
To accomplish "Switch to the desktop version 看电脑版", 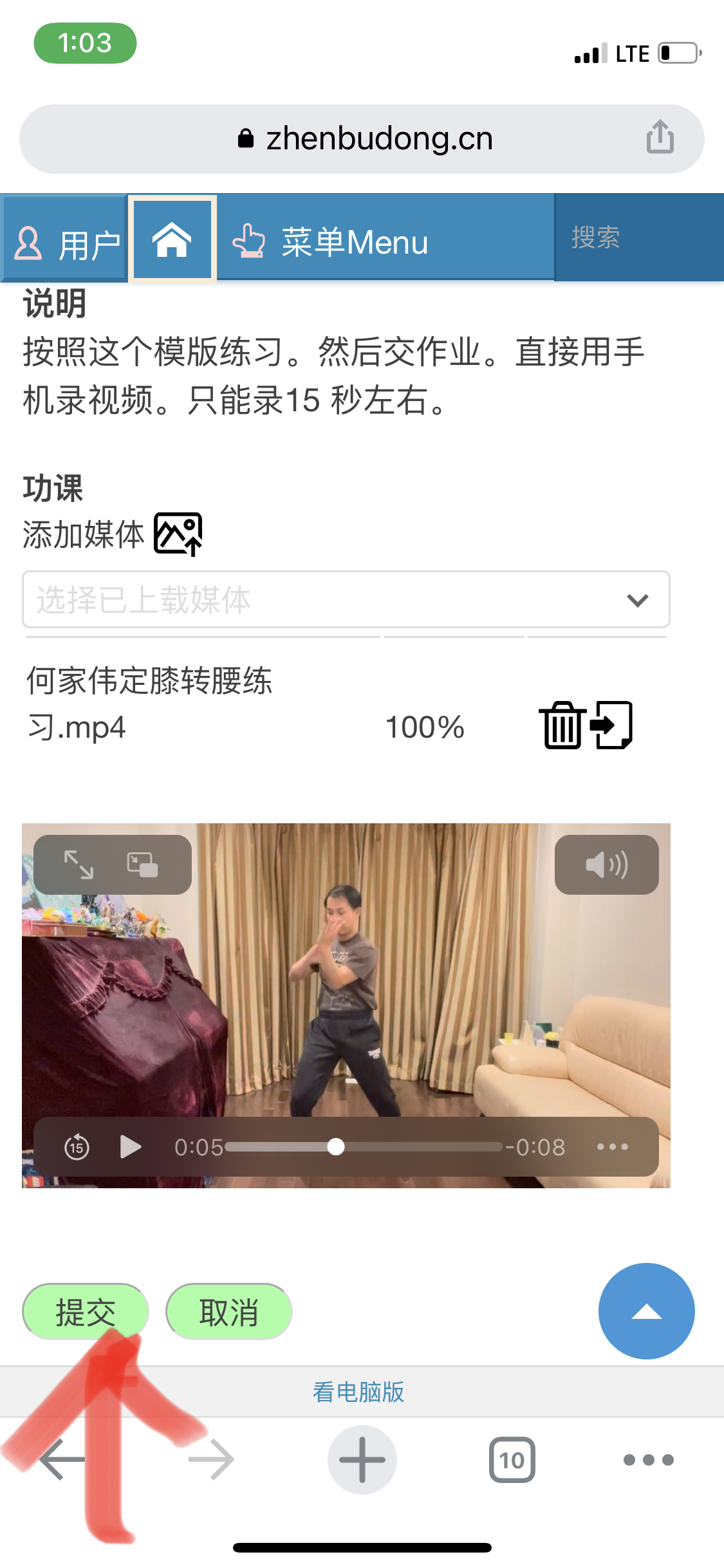I will point(358,1392).
